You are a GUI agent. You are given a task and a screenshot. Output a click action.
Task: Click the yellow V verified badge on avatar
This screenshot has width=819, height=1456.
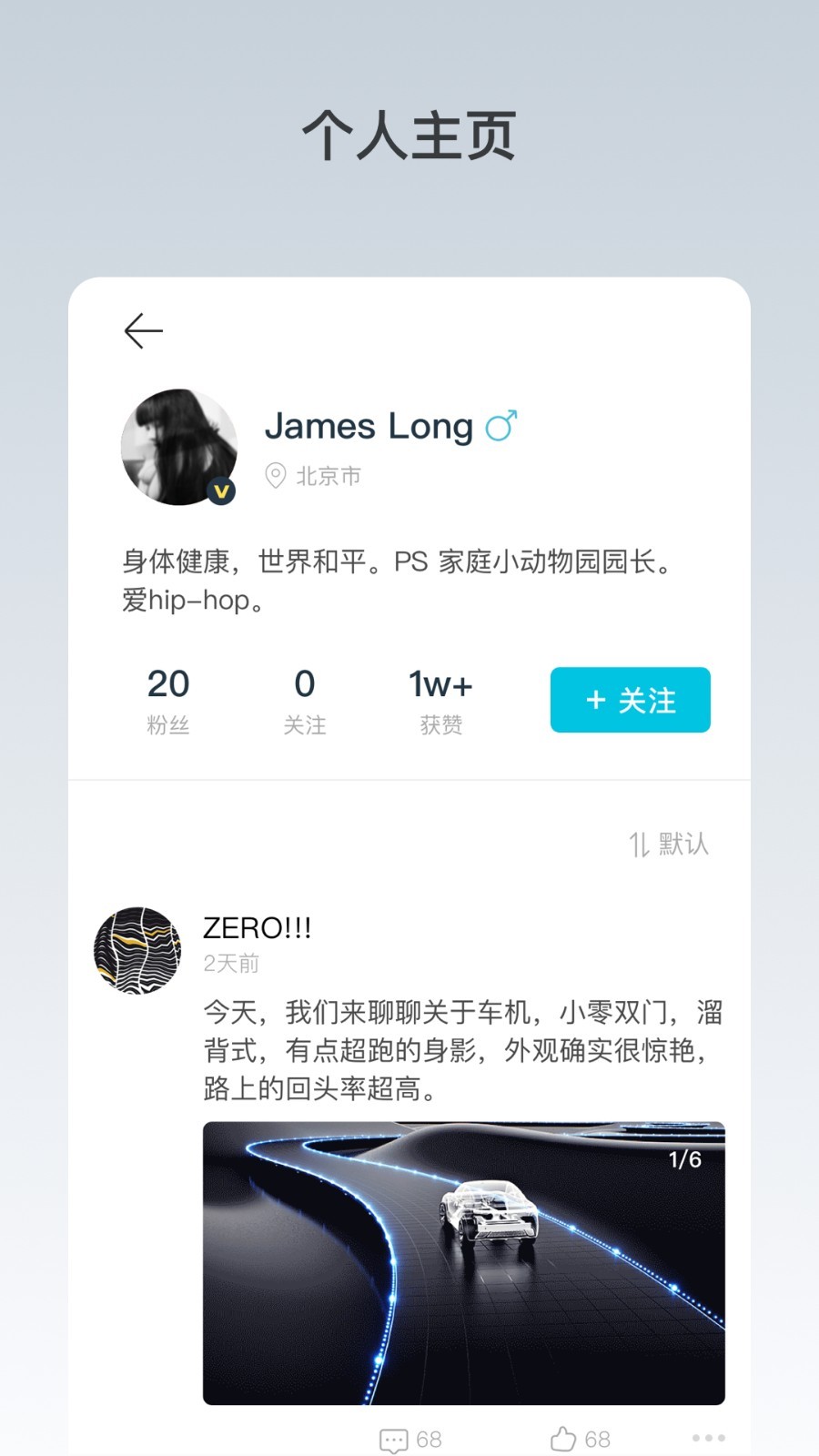point(219,491)
